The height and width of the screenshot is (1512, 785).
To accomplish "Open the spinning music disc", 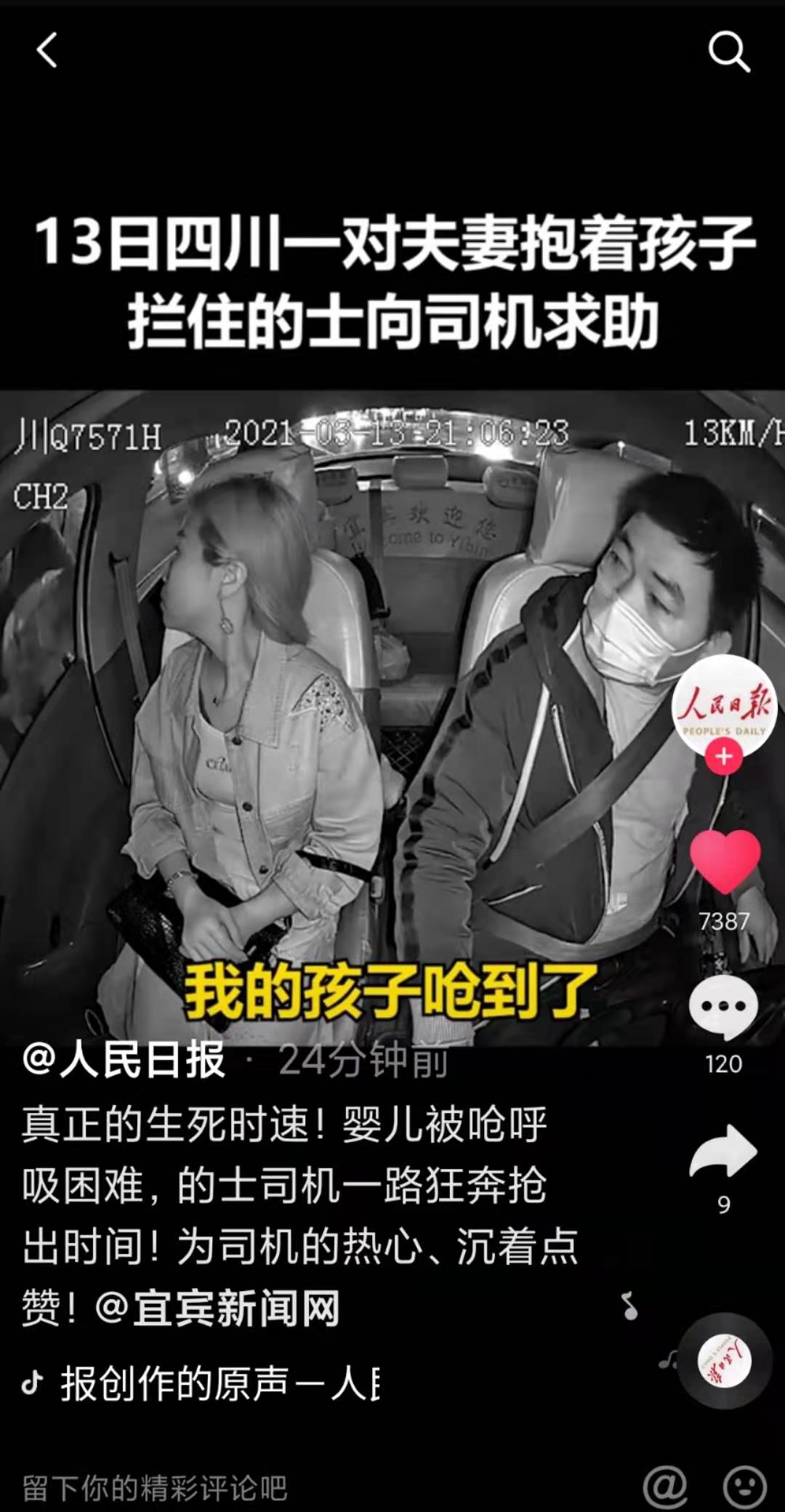I will [724, 1361].
